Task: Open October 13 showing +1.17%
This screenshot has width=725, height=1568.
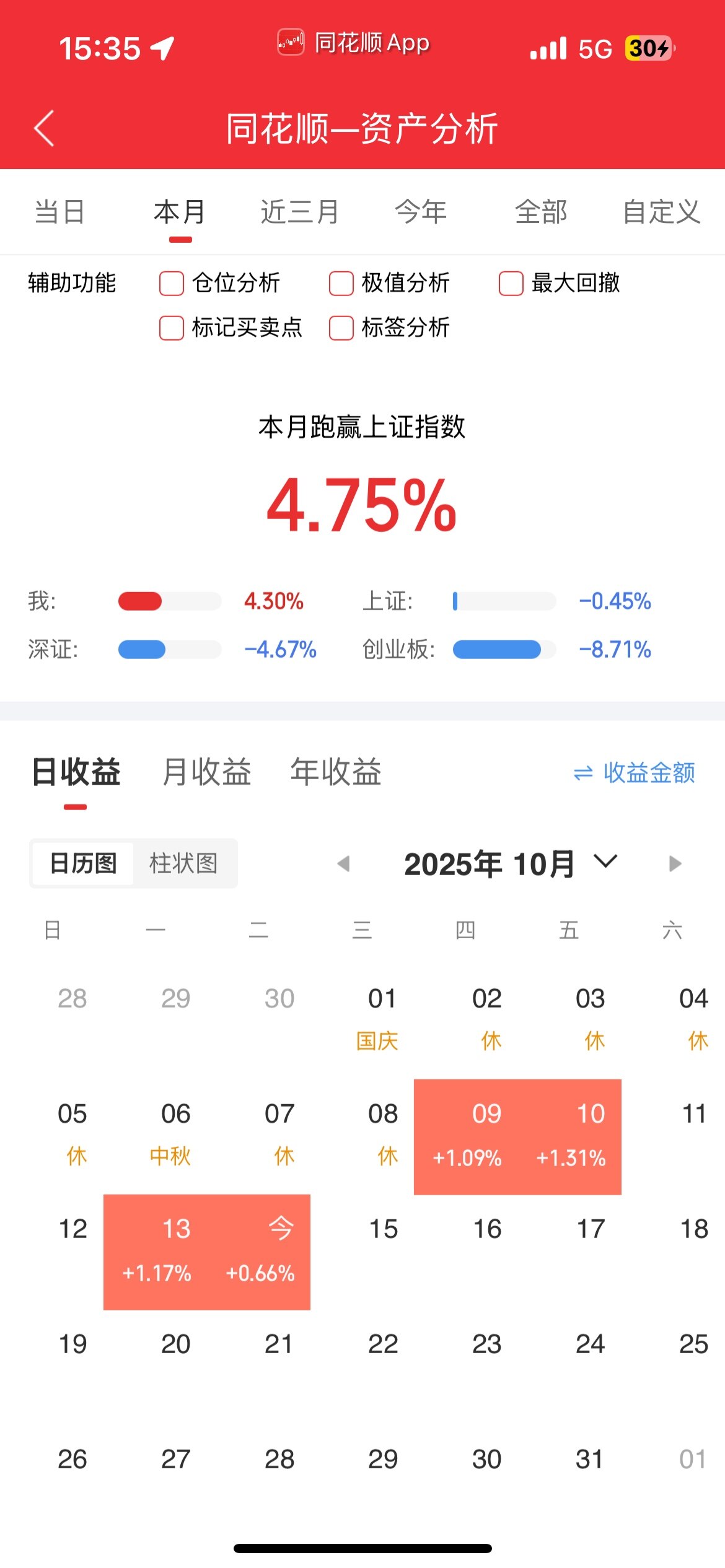Action: coord(156,1252)
